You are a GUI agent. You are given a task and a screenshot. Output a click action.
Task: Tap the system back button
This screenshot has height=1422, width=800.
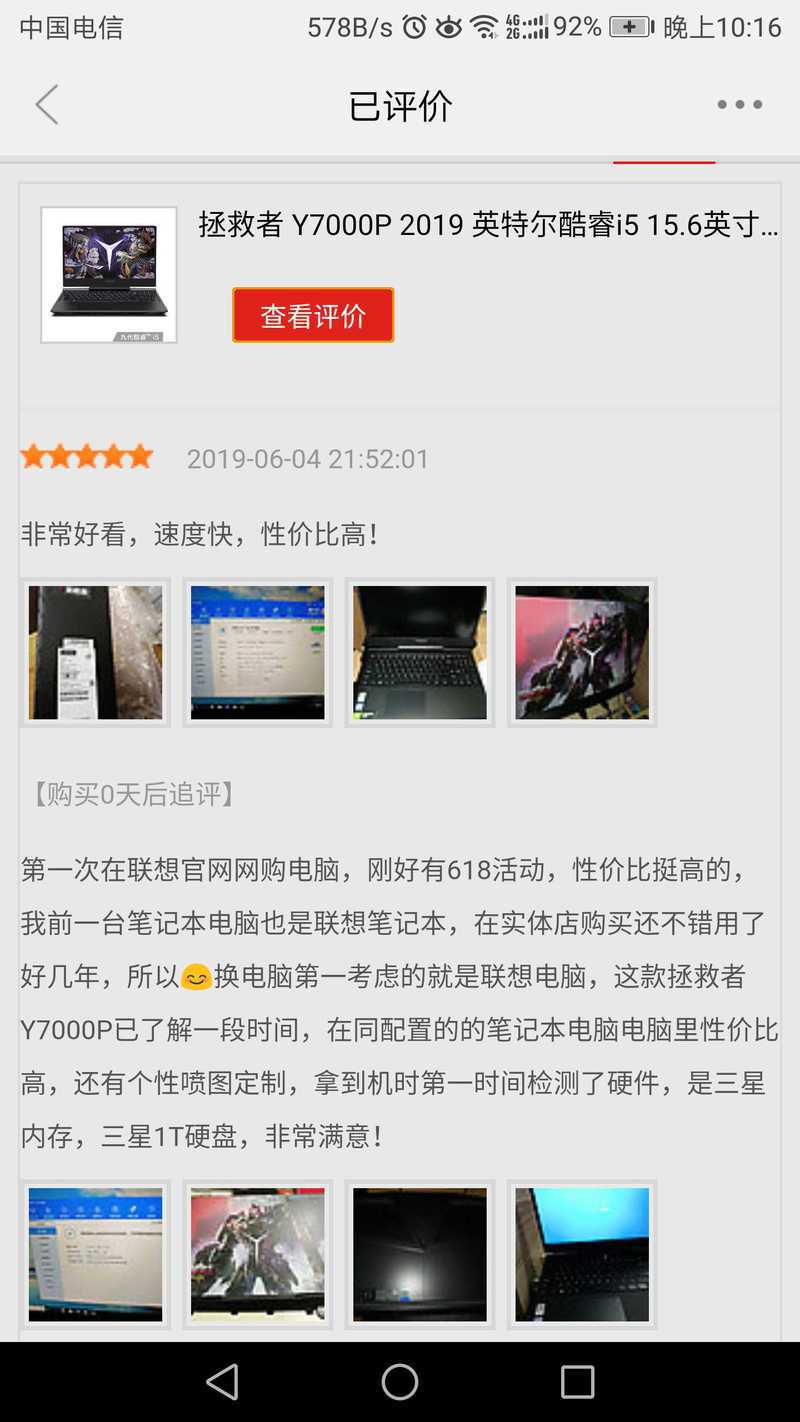tap(222, 1382)
